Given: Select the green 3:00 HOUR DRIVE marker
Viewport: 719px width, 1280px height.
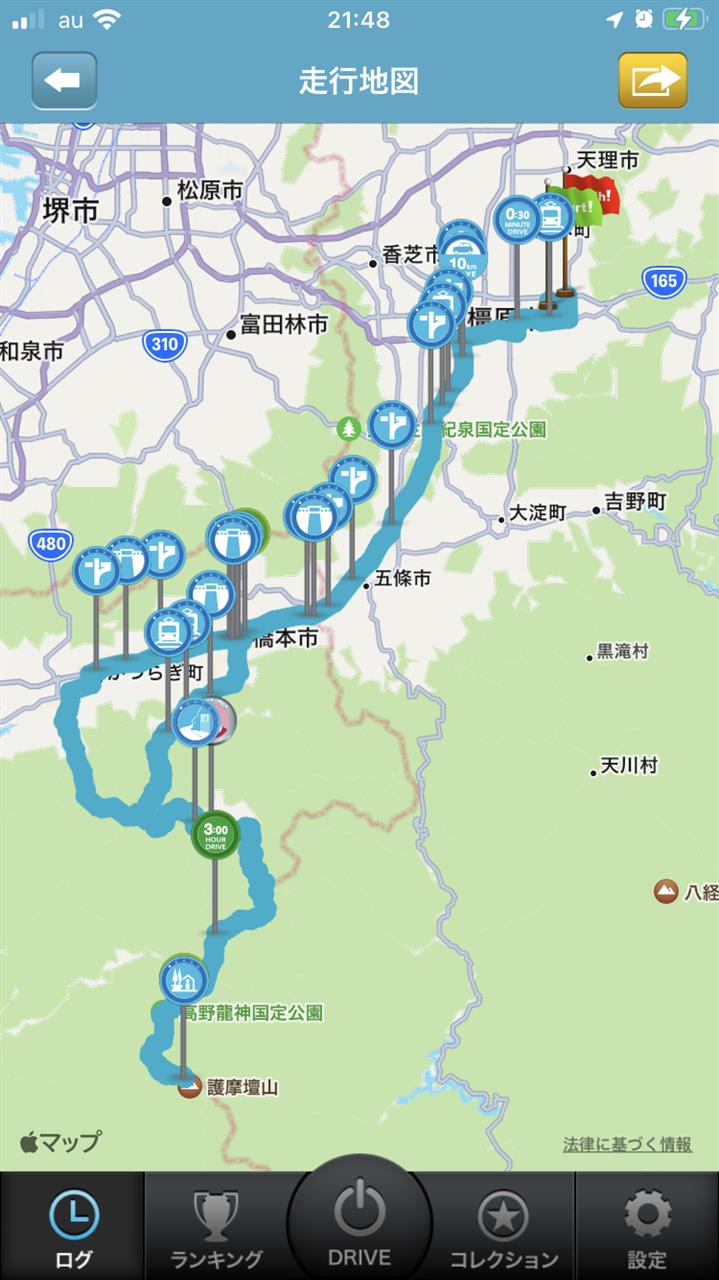Looking at the screenshot, I should click(x=215, y=836).
